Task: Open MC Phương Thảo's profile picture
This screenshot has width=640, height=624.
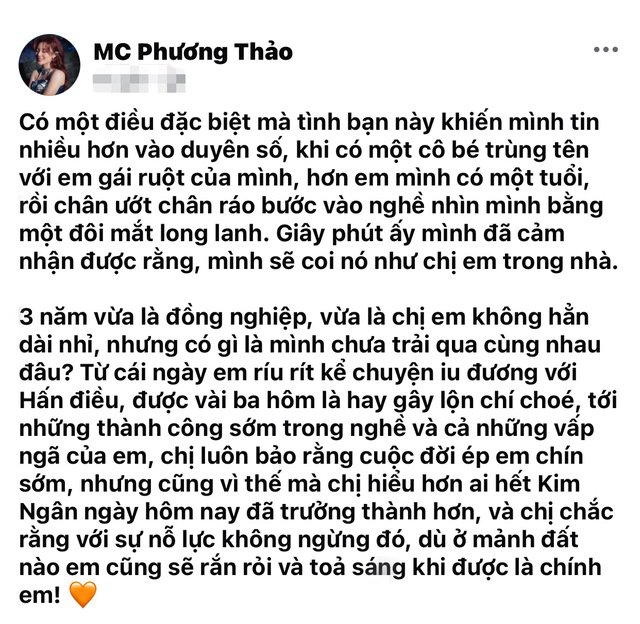Action: (49, 65)
